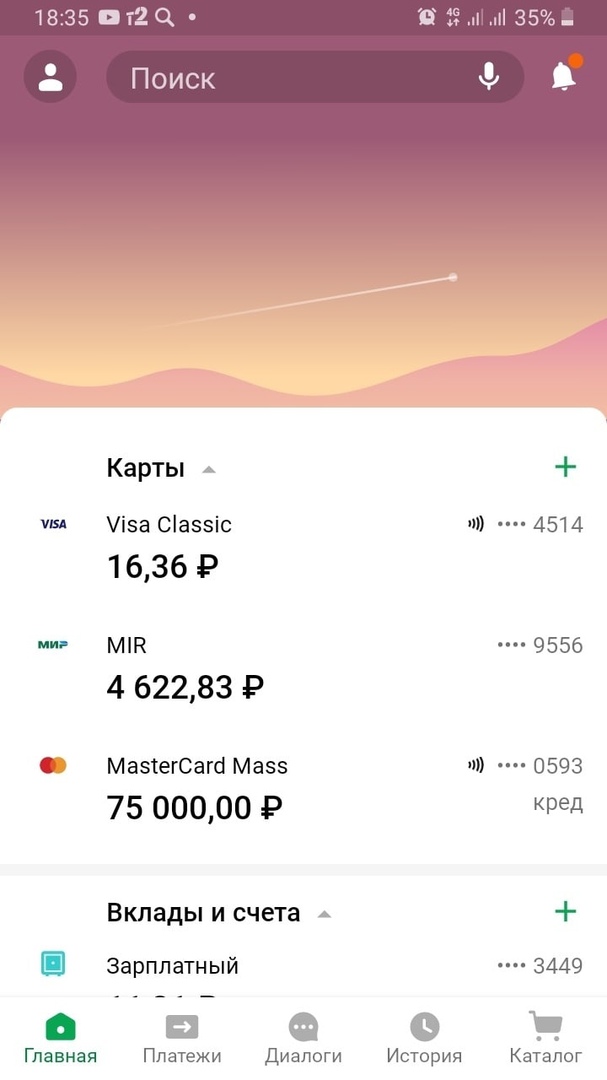Open the notifications bell
Viewport: 607px width, 1080px height.
[564, 76]
